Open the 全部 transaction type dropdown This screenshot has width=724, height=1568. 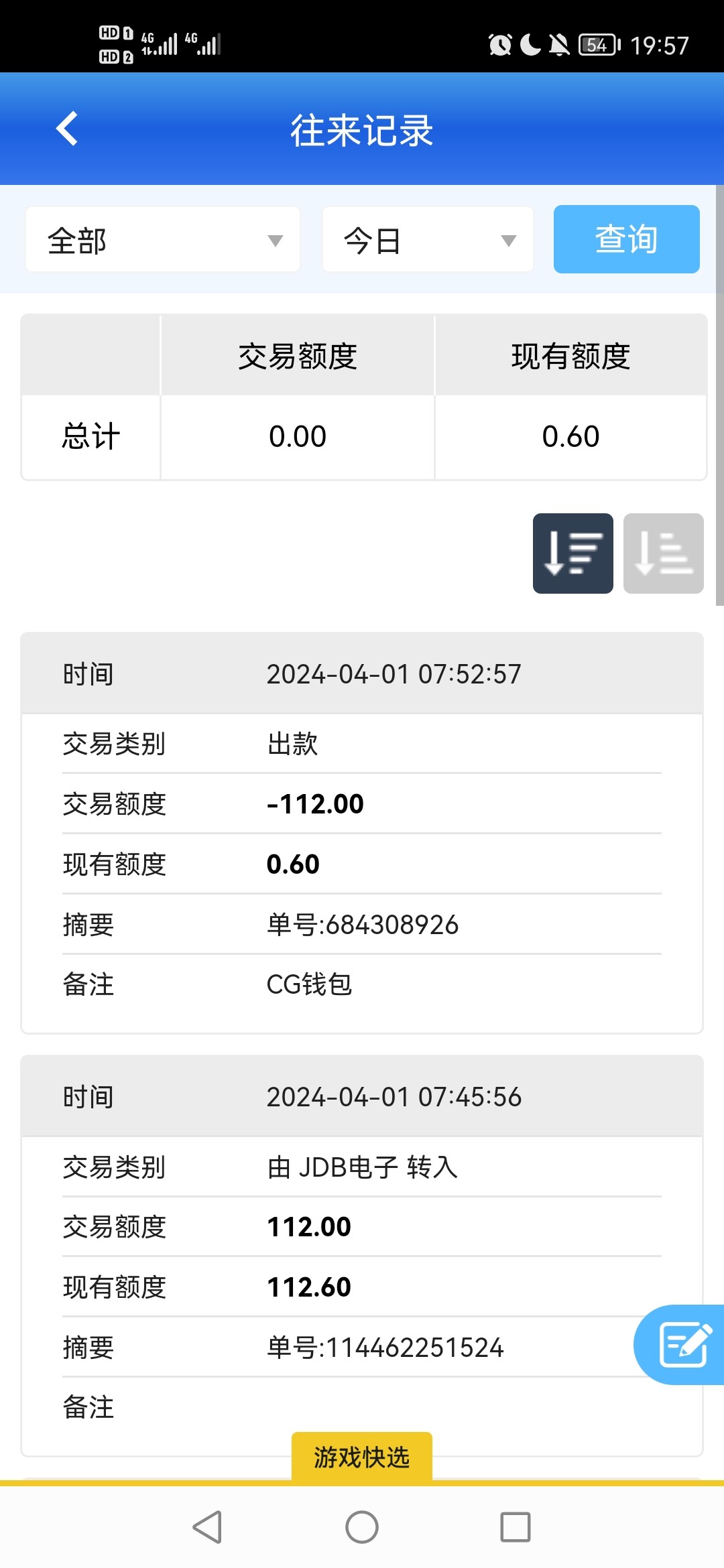(x=163, y=239)
